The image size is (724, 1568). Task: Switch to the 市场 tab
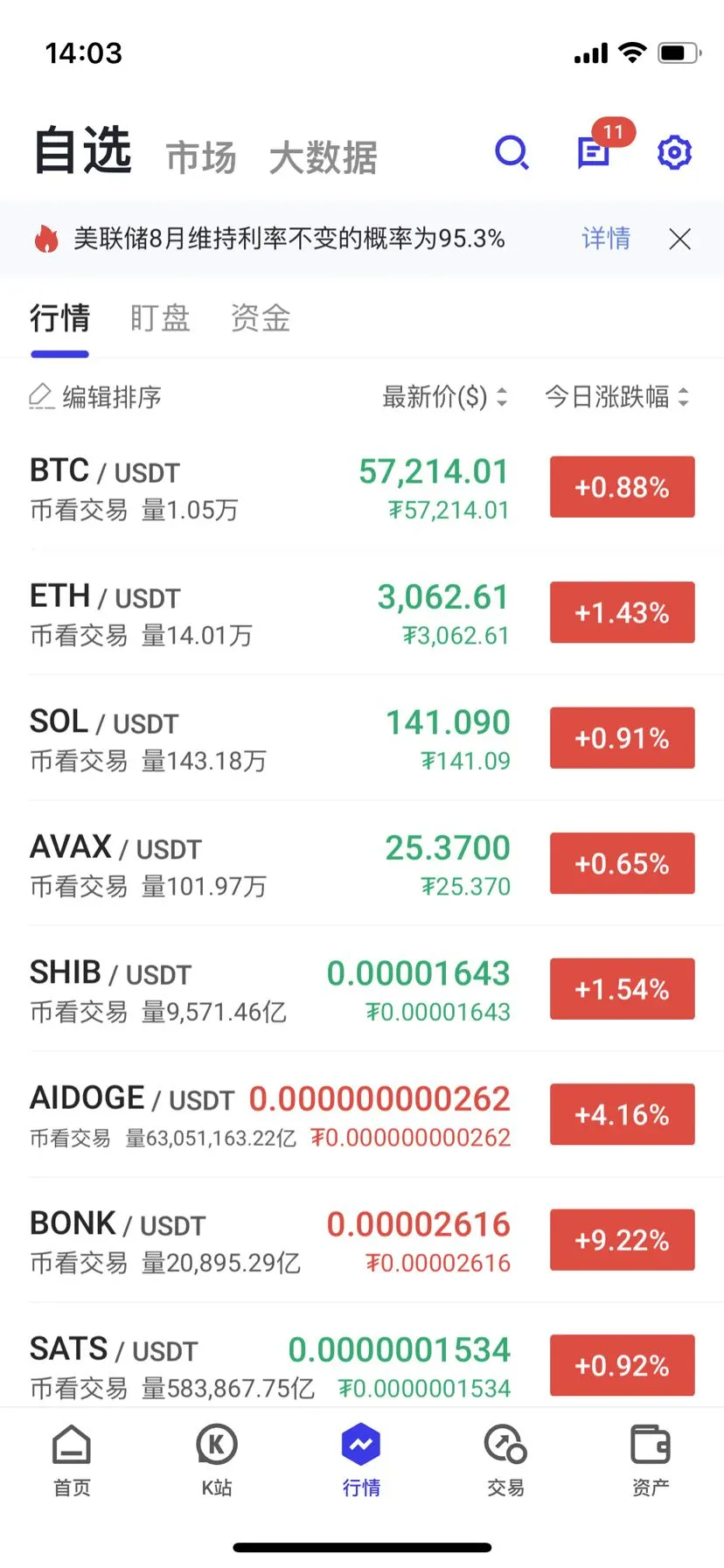pyautogui.click(x=201, y=158)
